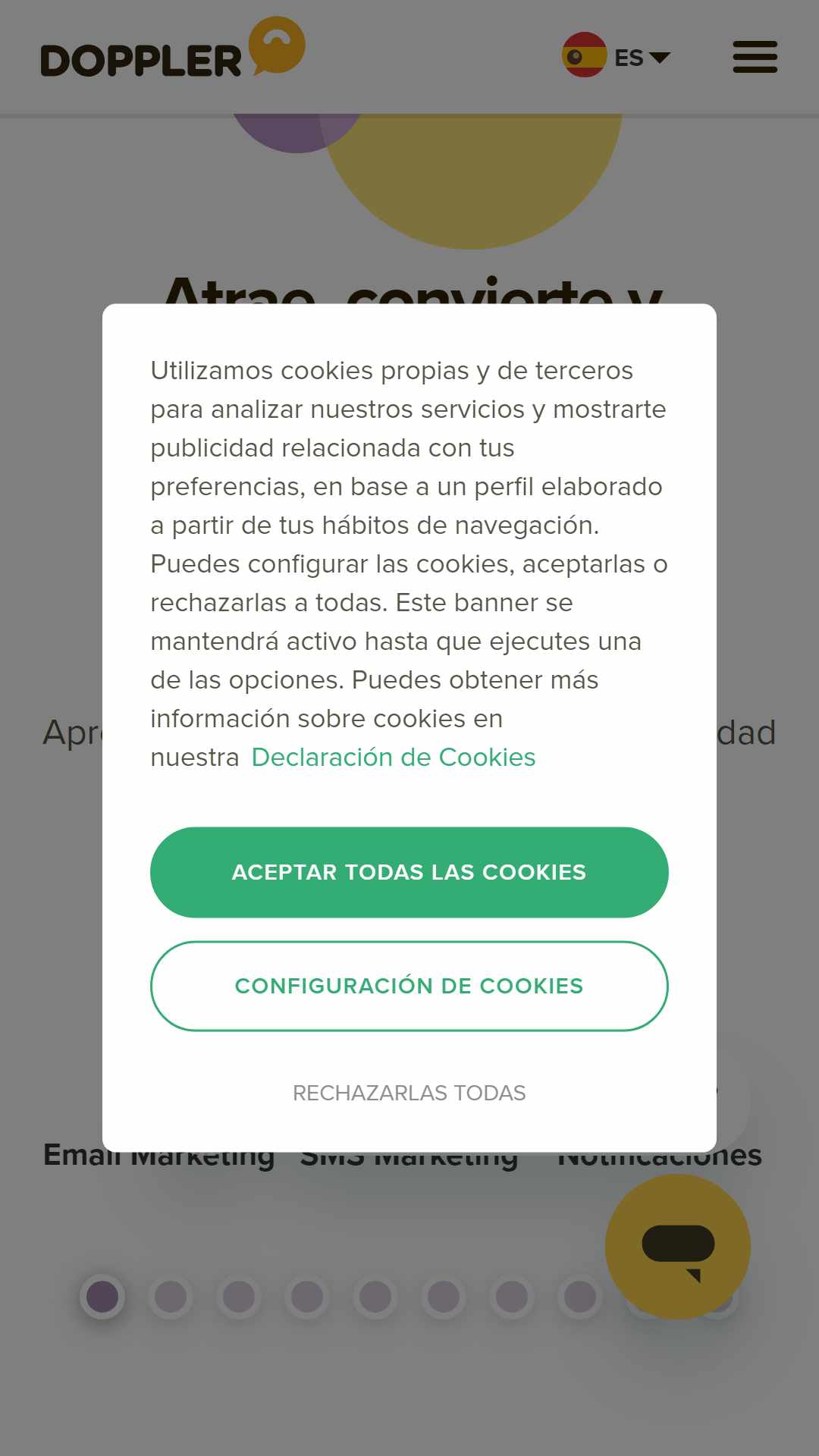
Task: Select Rechazarlas Todas
Action: point(409,1093)
